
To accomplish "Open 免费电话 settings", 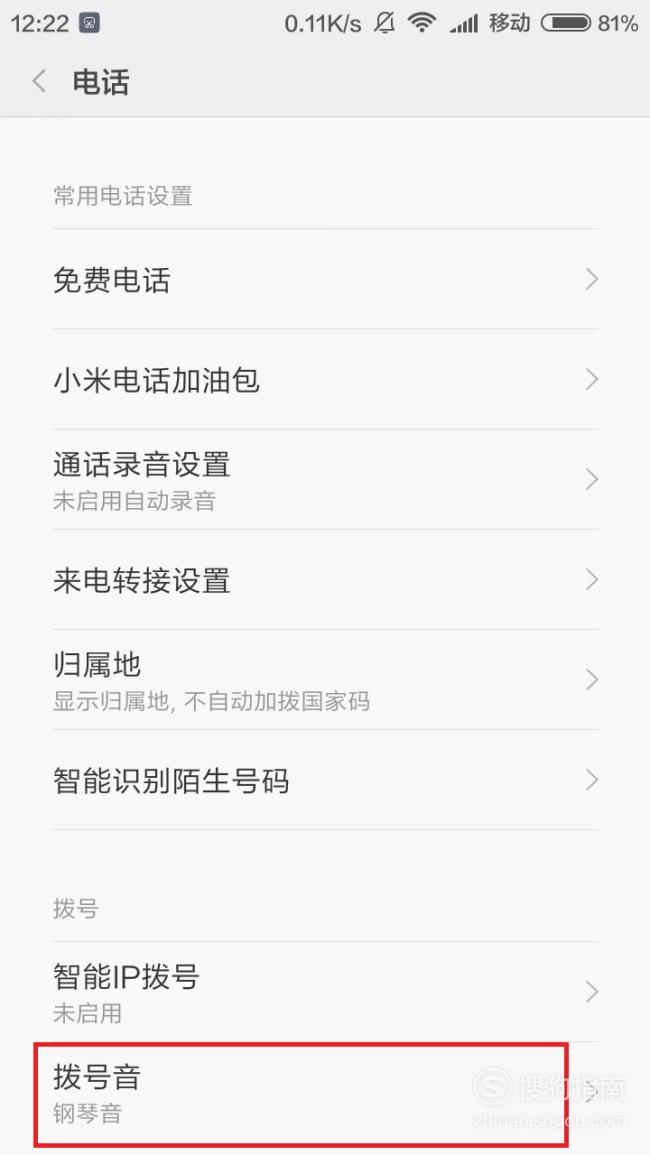I will (325, 279).
